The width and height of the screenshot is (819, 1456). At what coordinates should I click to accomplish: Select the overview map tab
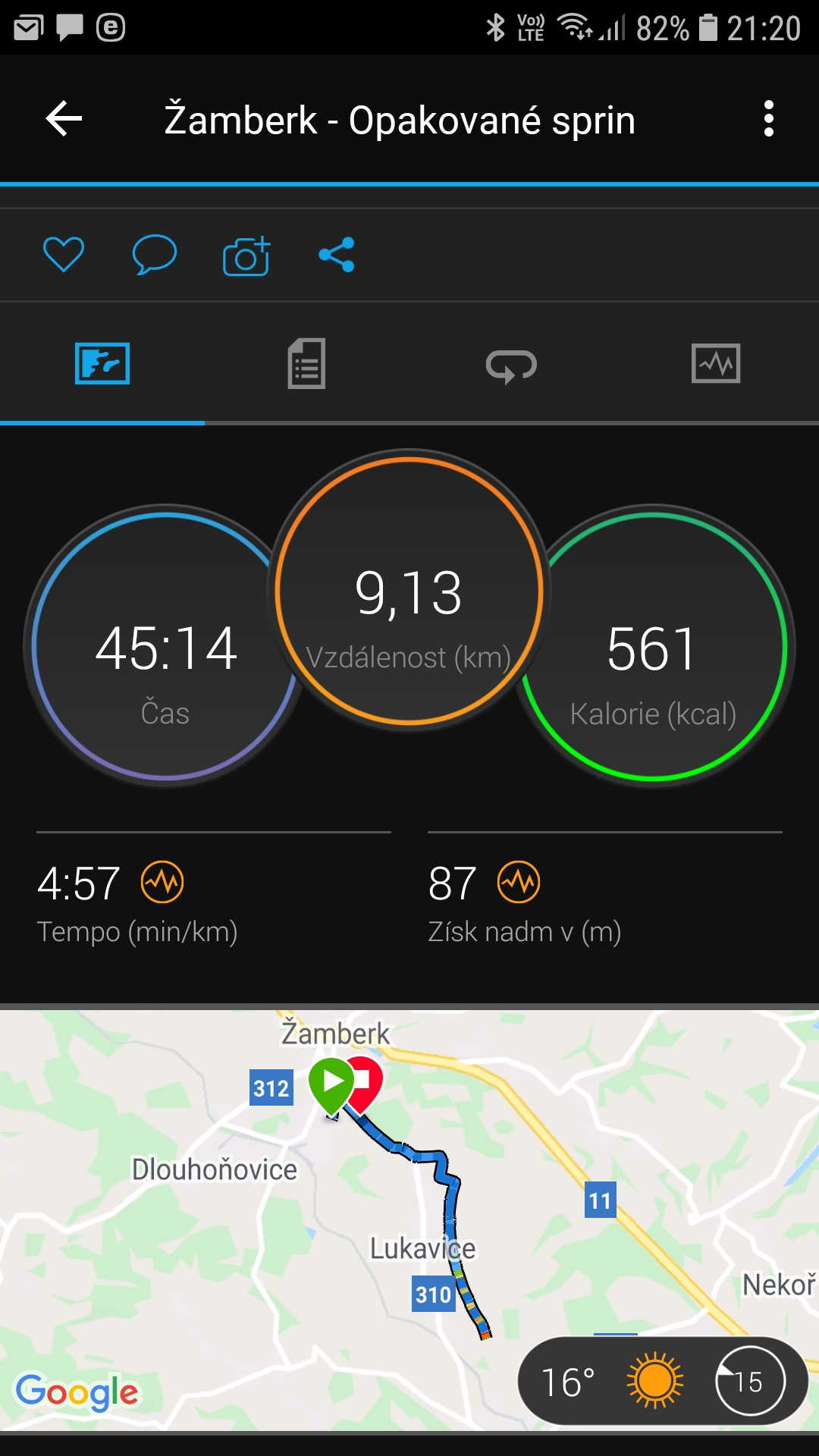102,364
